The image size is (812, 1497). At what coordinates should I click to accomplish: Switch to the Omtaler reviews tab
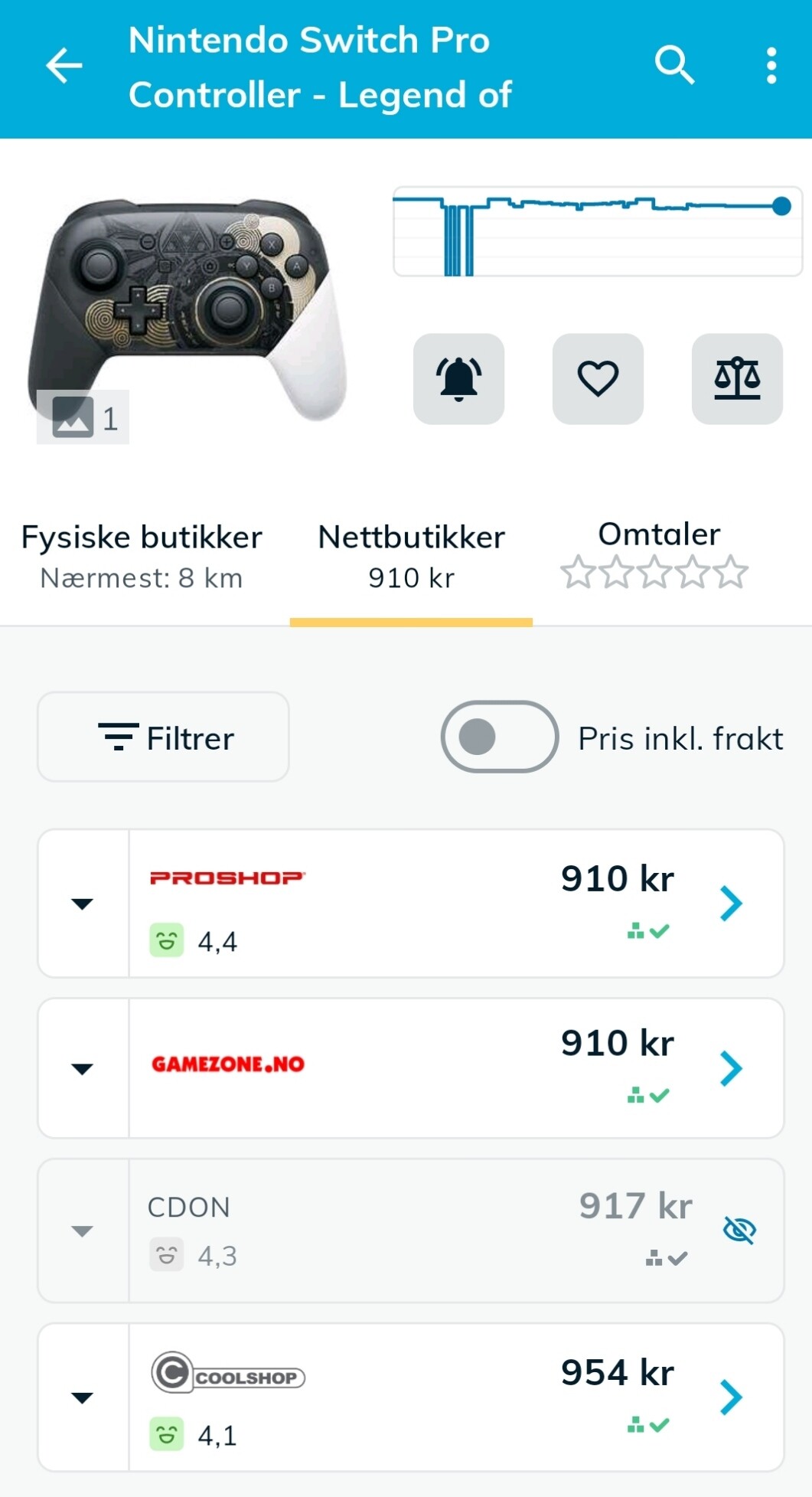point(658,555)
